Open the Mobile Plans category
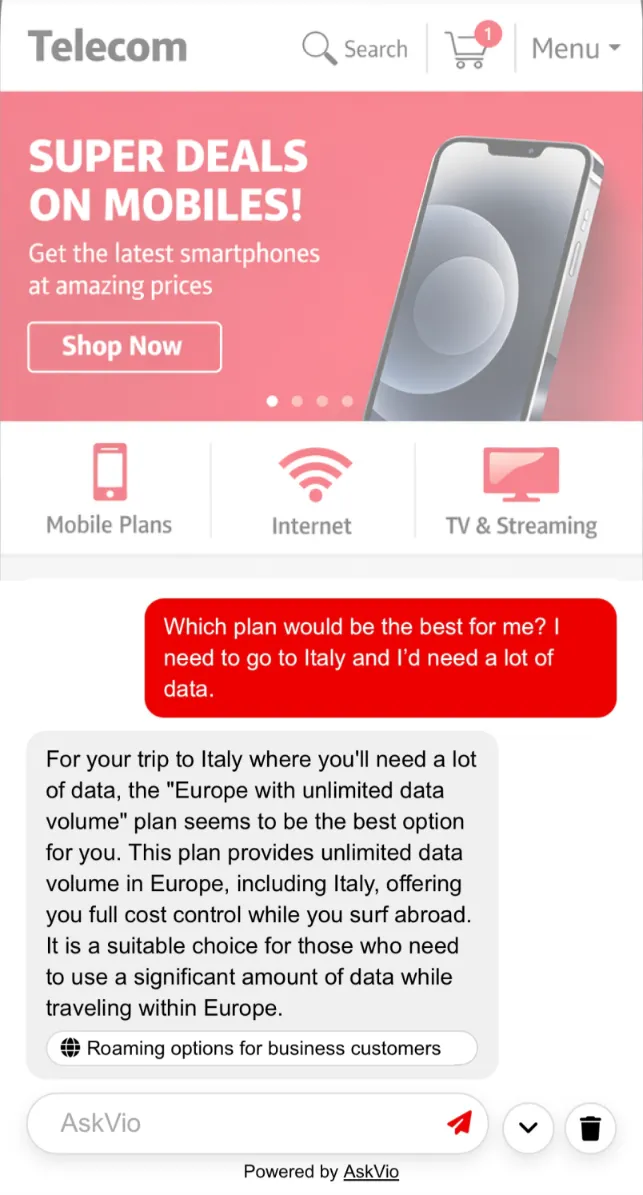The width and height of the screenshot is (643, 1195). click(x=109, y=490)
